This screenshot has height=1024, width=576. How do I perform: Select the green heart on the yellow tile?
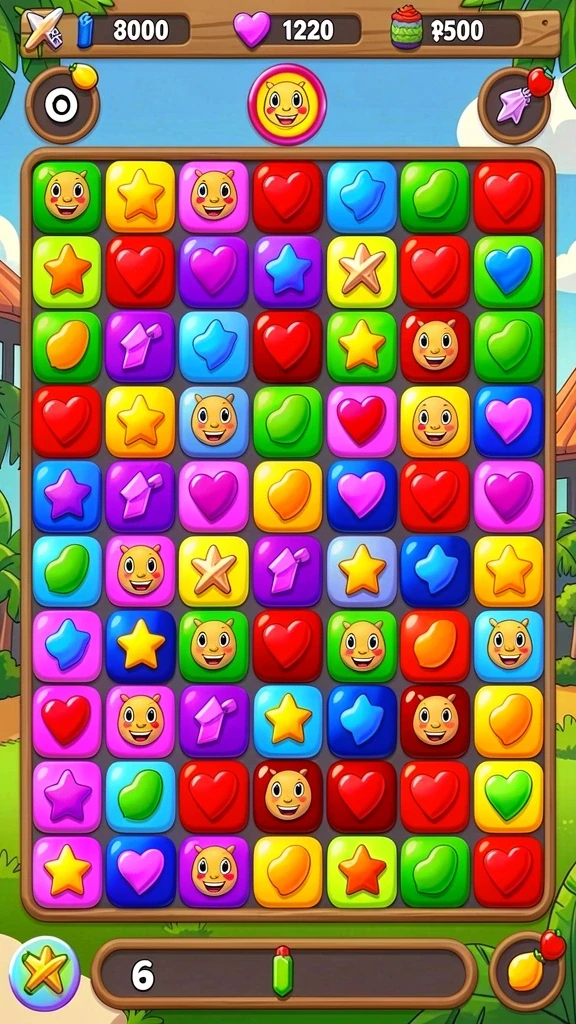(x=508, y=795)
